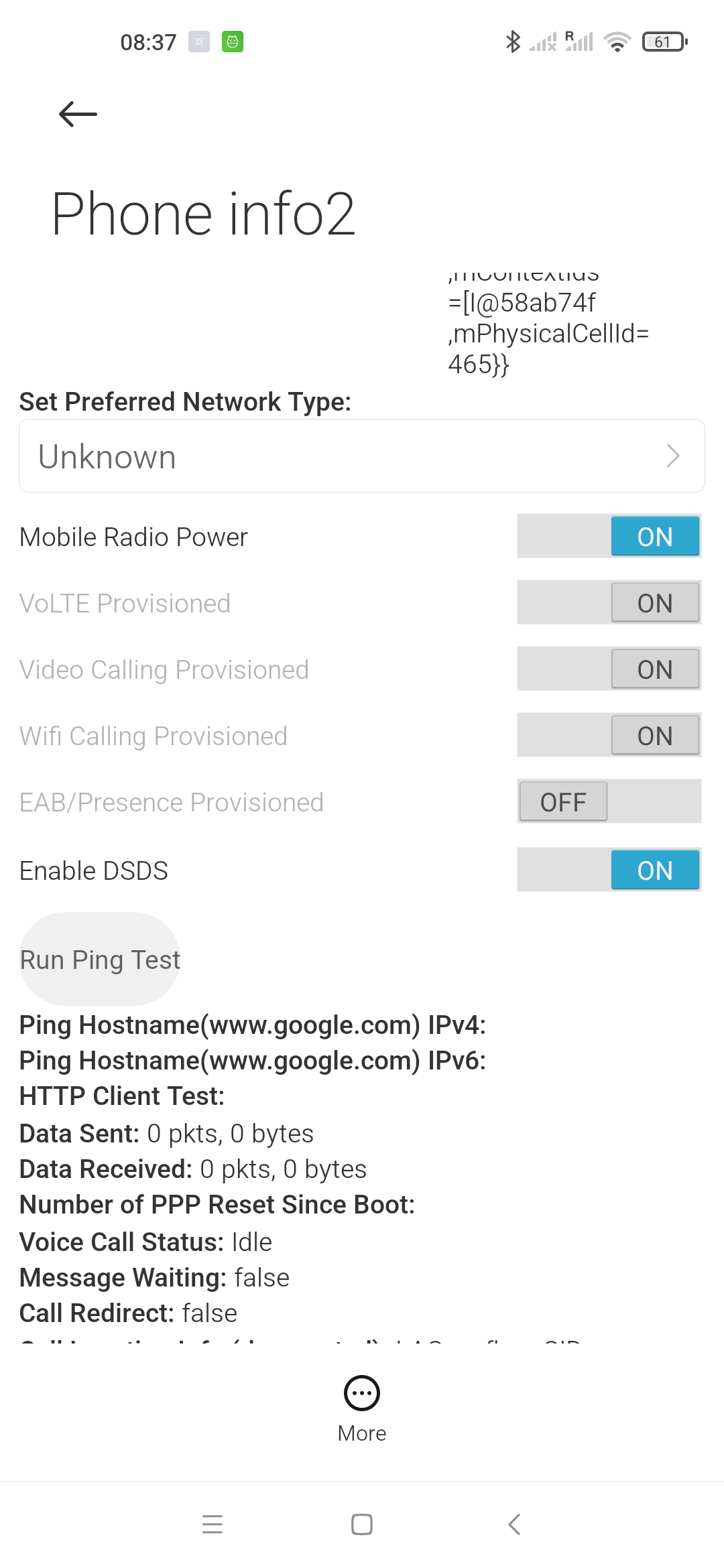The width and height of the screenshot is (724, 1568).
Task: Toggle the Video Calling Provisioned switch
Action: tap(609, 669)
